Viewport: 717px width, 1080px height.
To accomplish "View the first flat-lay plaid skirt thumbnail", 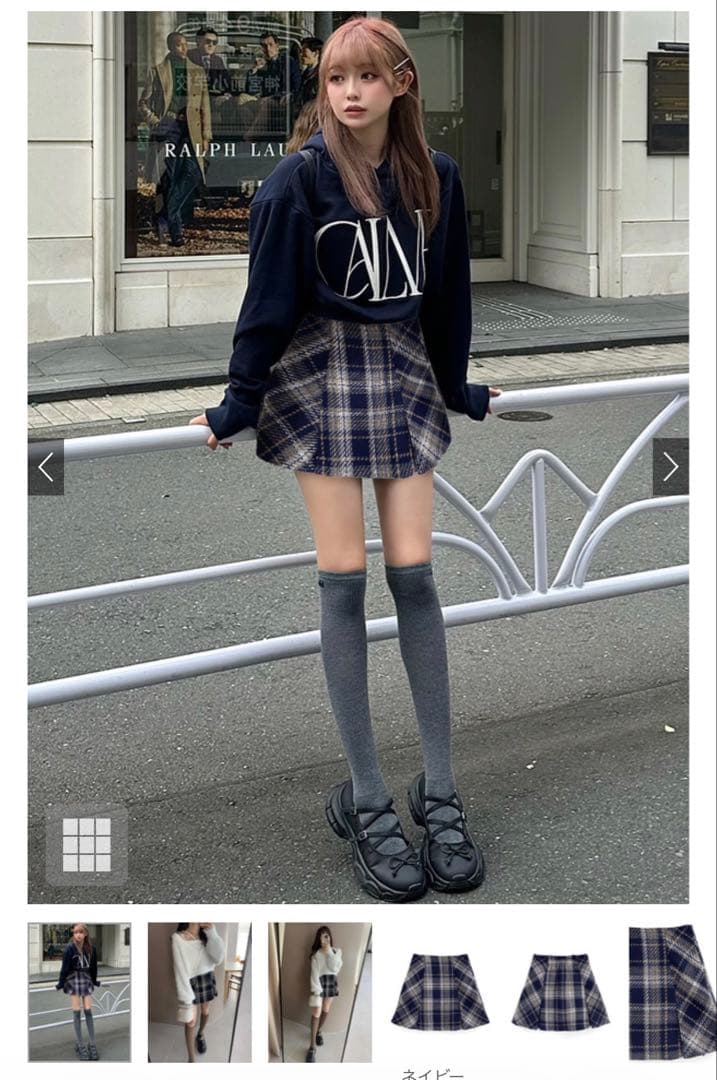I will point(440,991).
